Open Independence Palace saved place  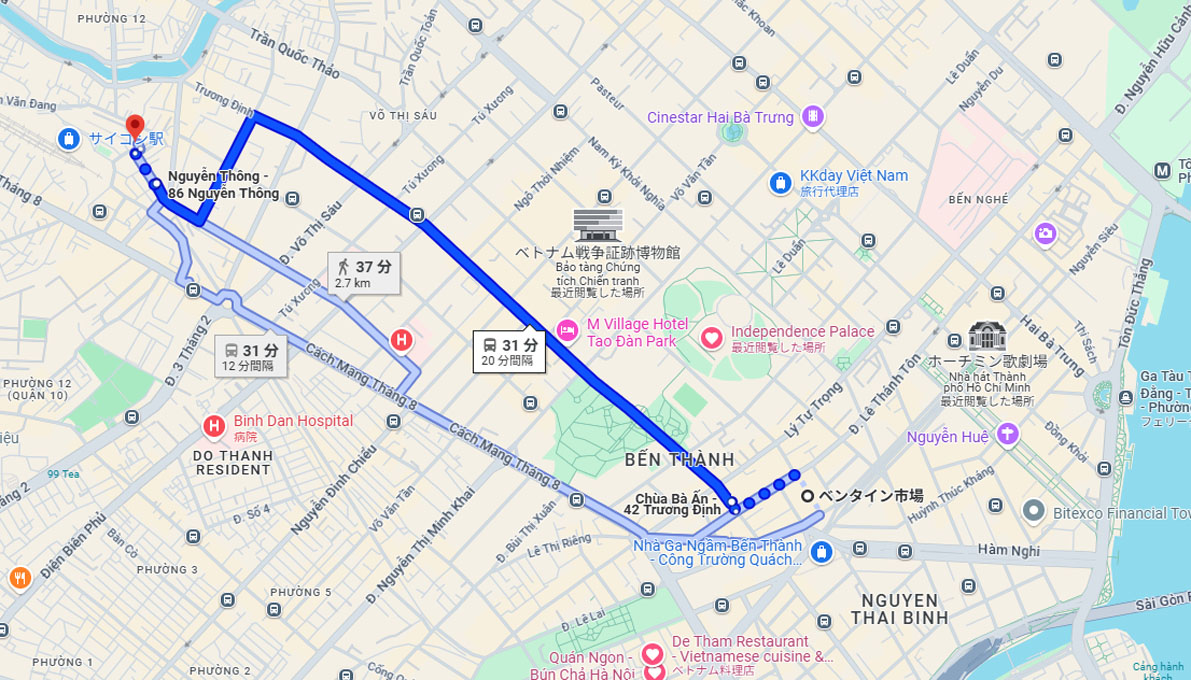tap(711, 338)
